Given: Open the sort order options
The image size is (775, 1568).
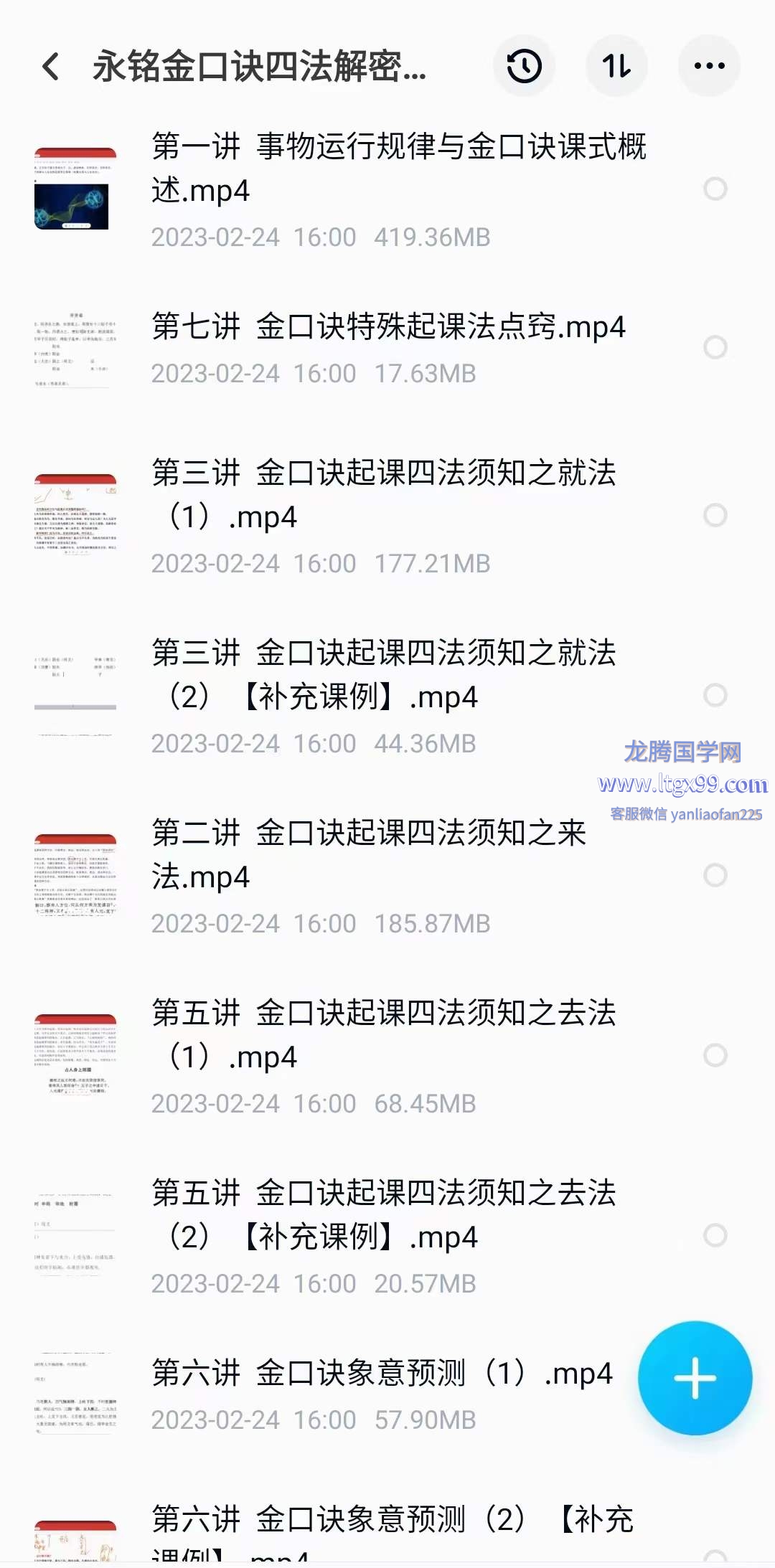Looking at the screenshot, I should coord(616,67).
